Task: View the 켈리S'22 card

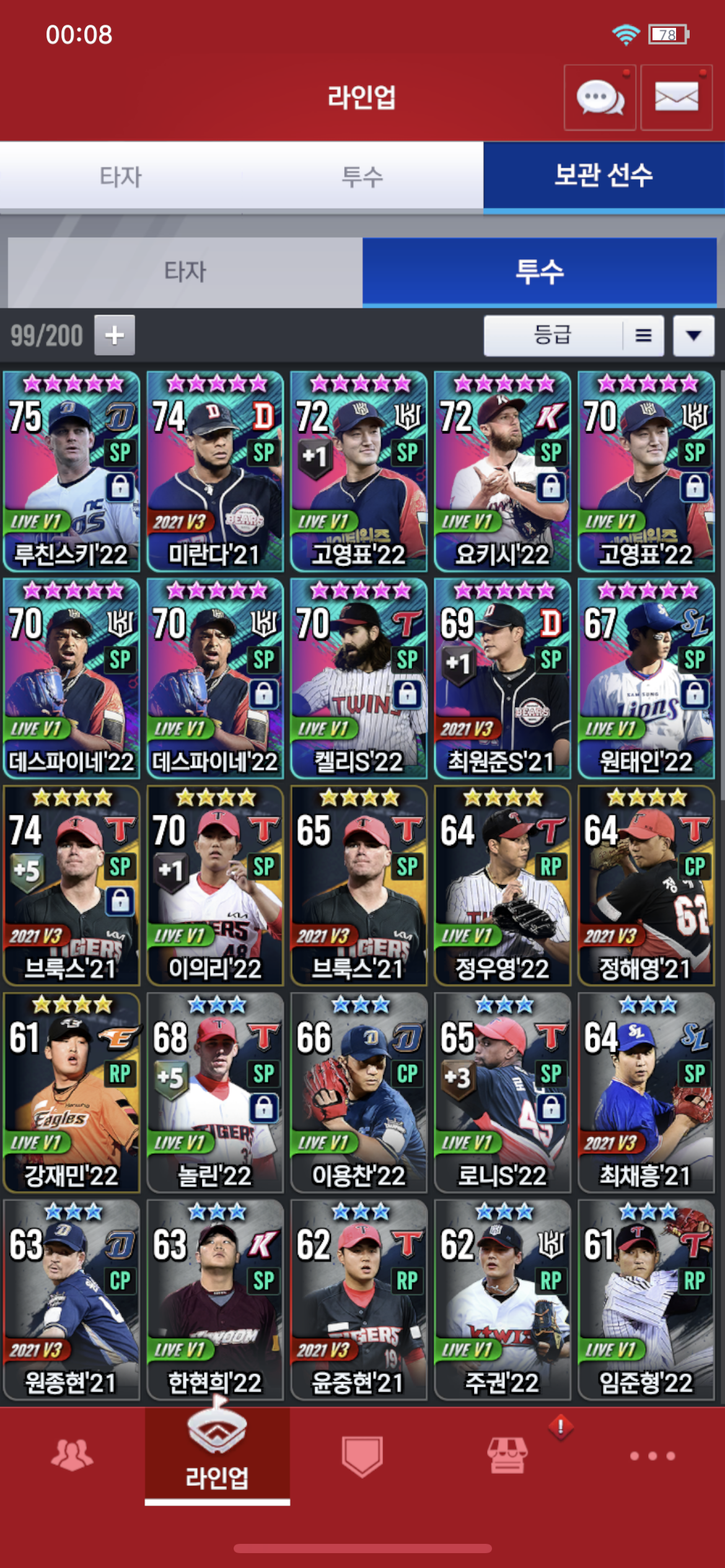Action: point(359,678)
